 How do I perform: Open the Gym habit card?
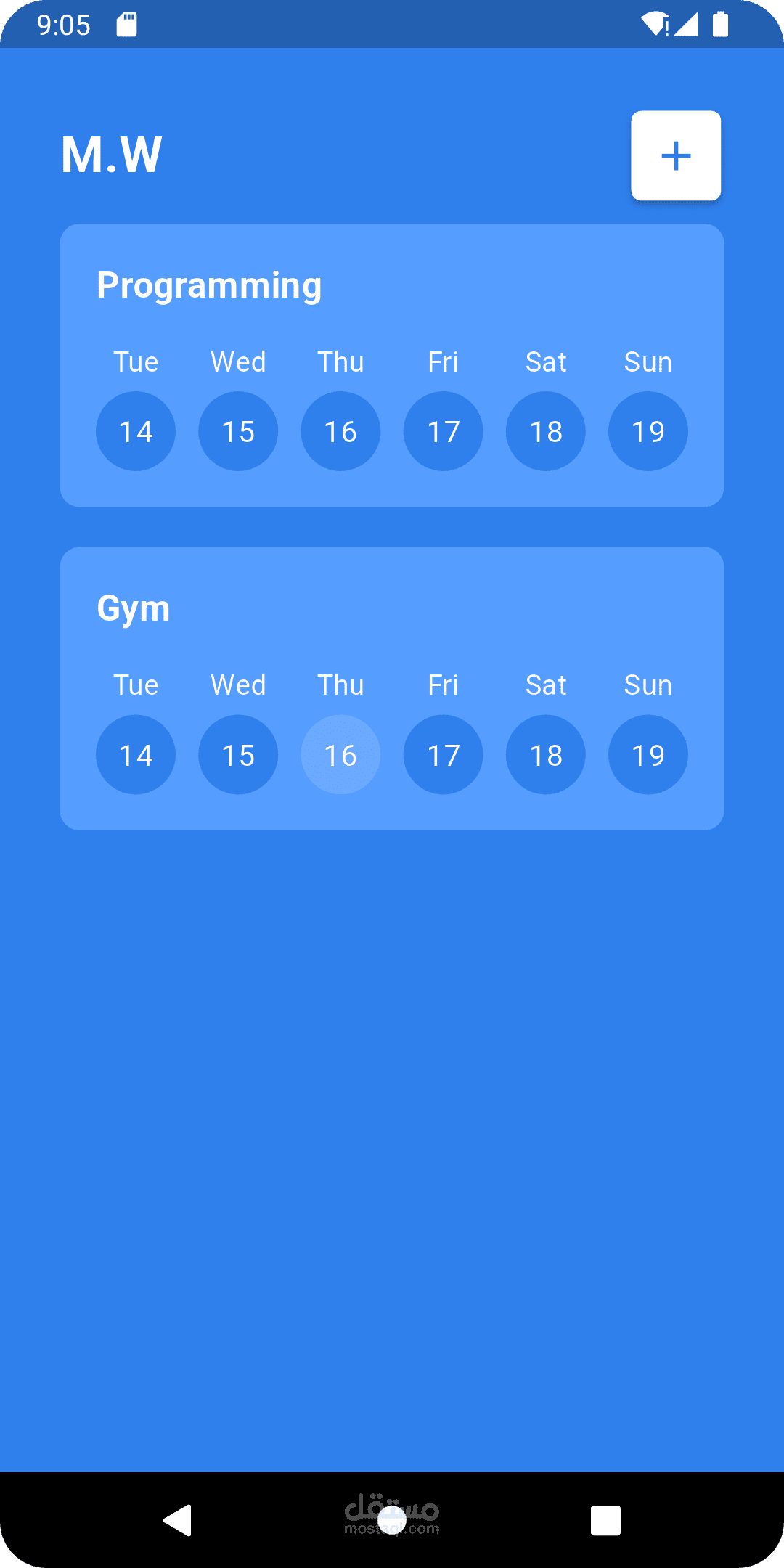(392, 688)
